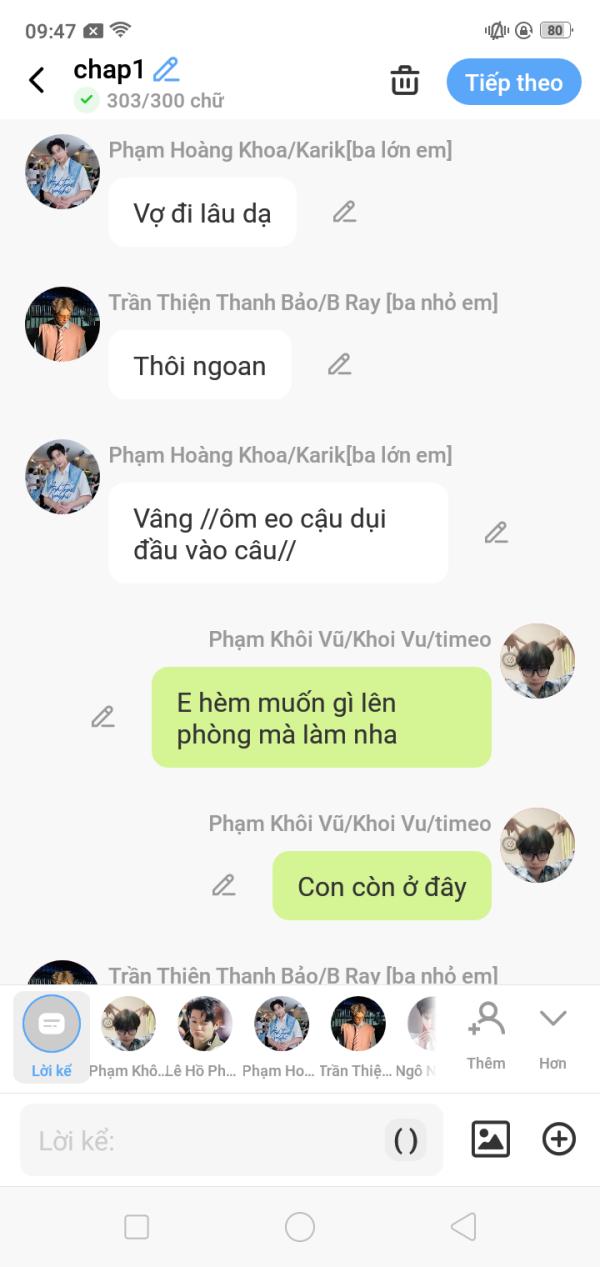Go back with the top-left arrow
This screenshot has width=600, height=1267.
tap(37, 80)
